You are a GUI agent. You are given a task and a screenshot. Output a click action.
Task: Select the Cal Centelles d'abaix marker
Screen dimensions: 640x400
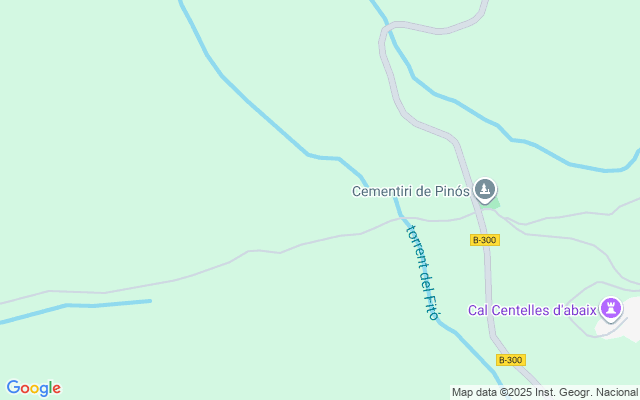610,307
